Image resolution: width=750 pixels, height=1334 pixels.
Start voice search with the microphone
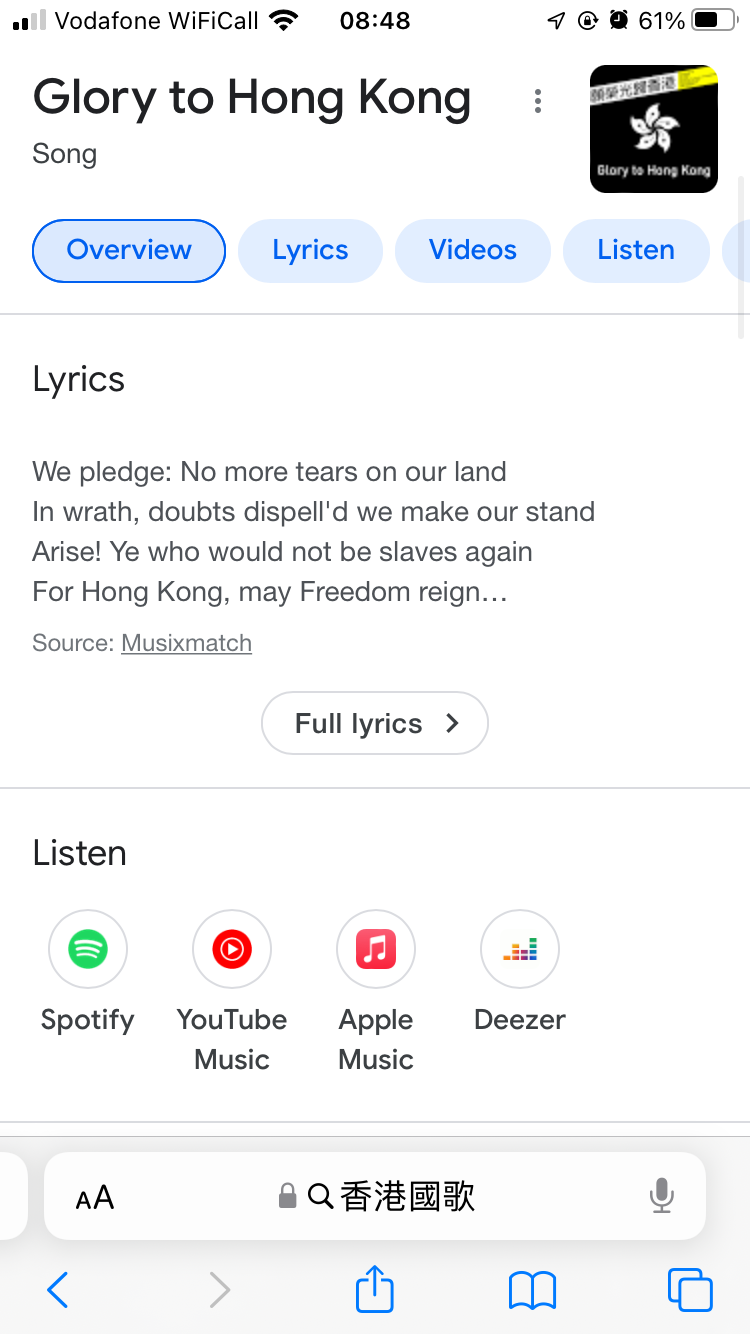(x=661, y=1196)
